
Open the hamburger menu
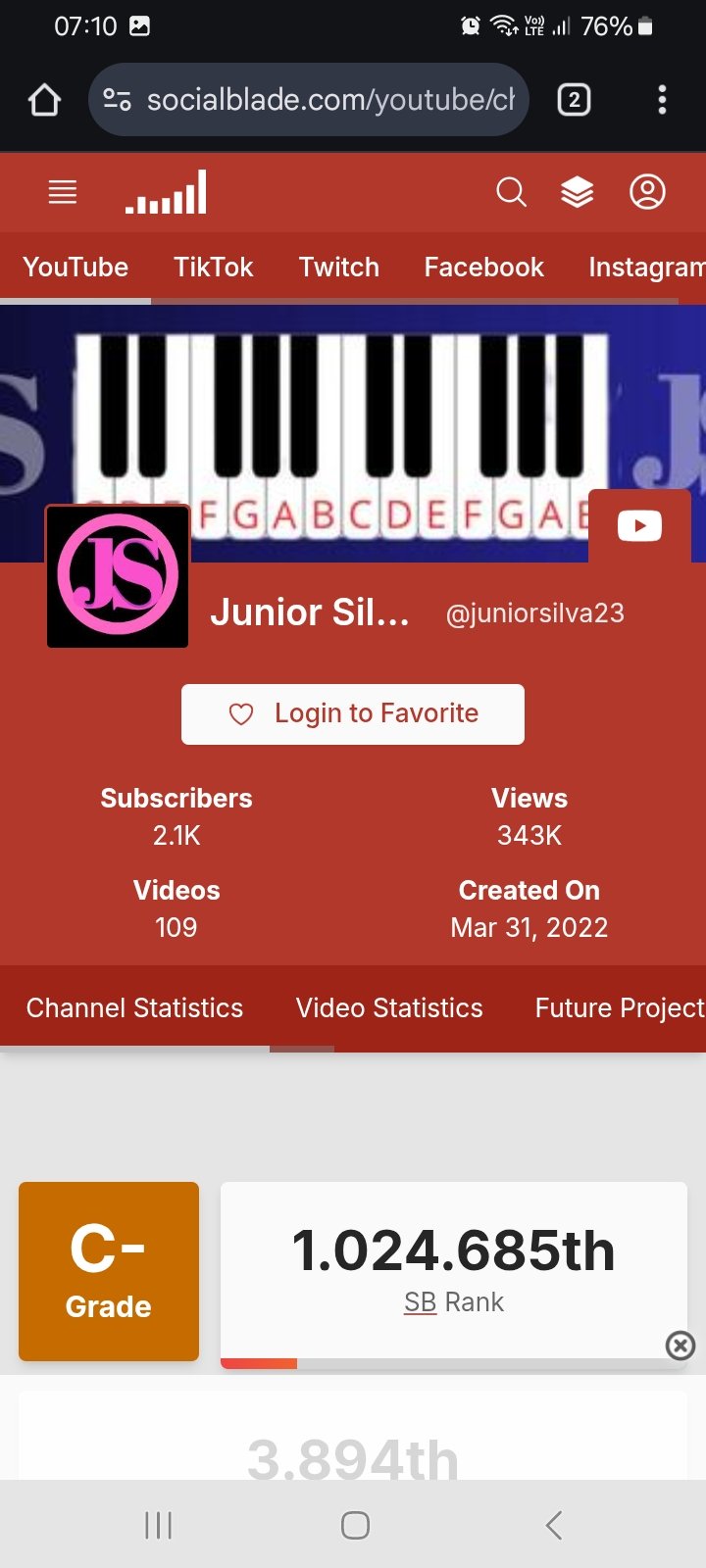pos(63,192)
